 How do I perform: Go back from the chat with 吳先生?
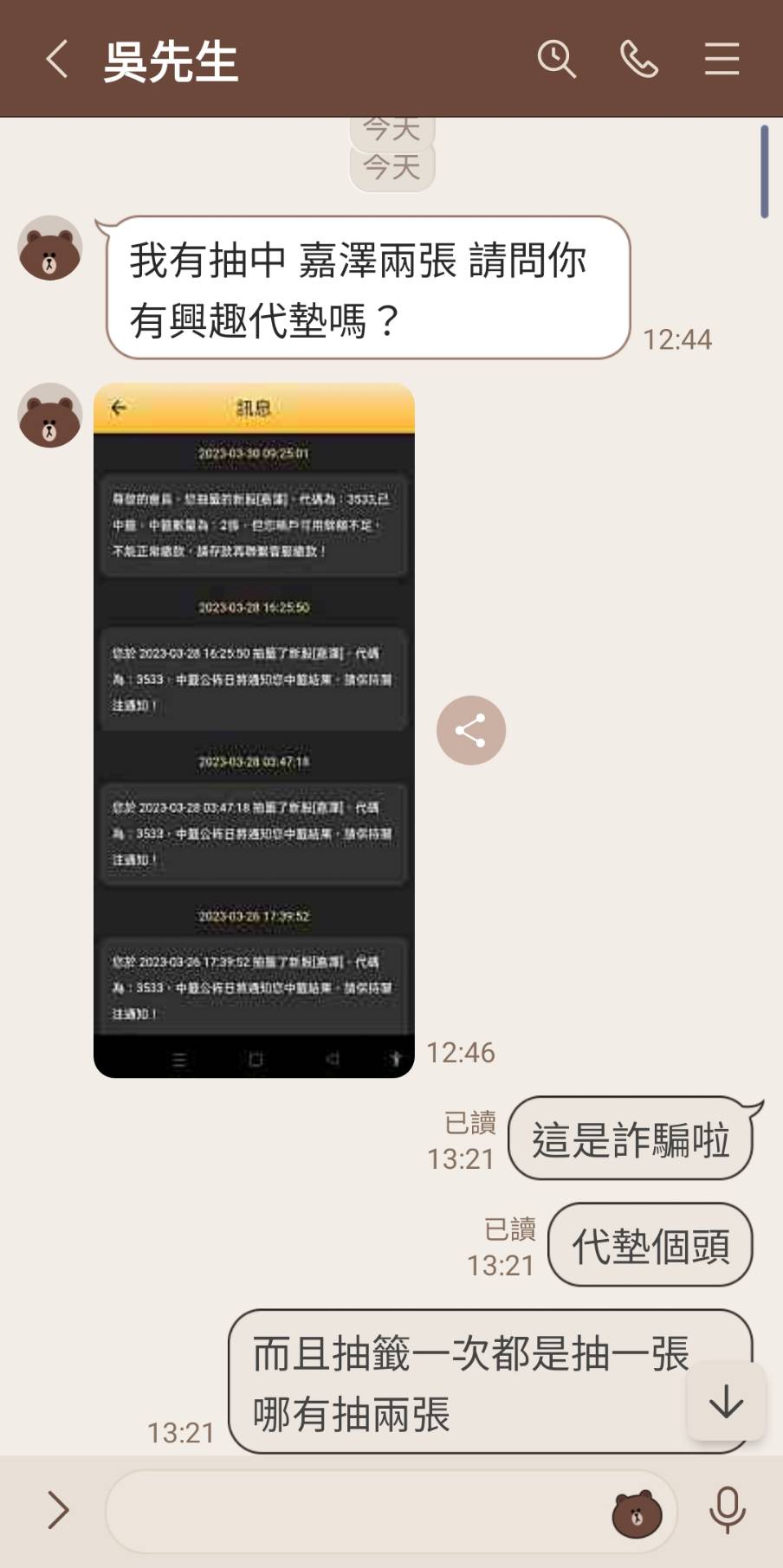pos(57,60)
